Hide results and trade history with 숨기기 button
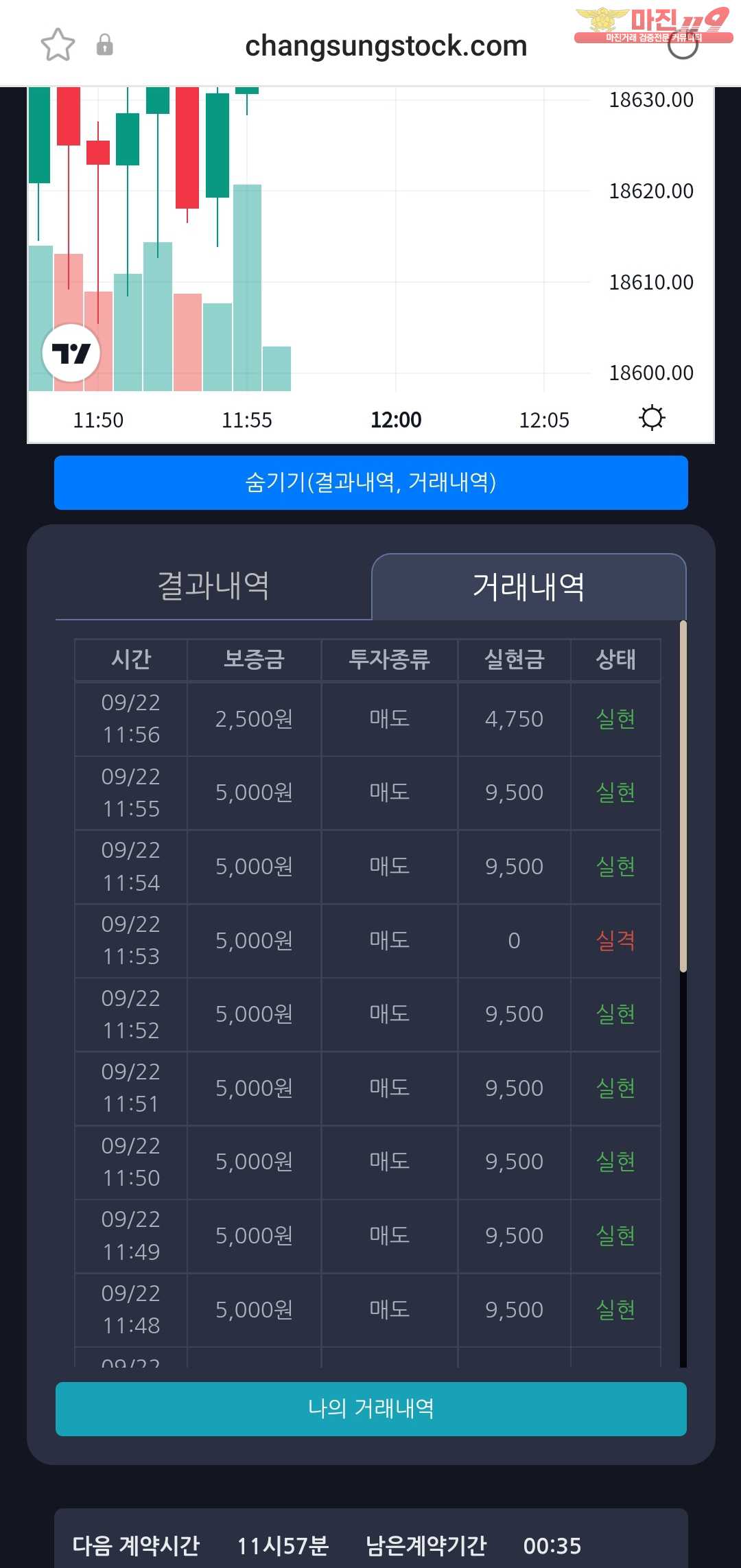 click(370, 482)
